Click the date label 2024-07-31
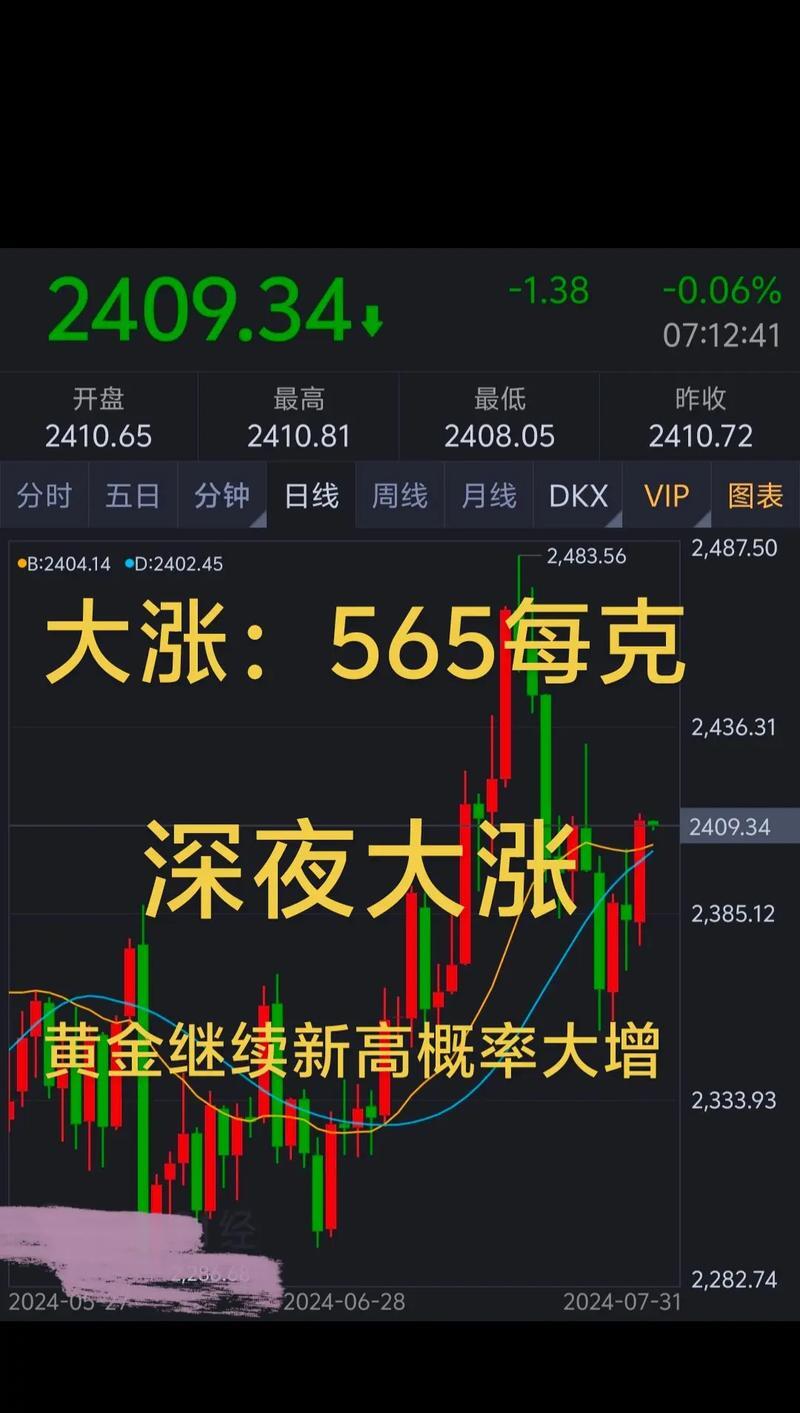 623,1303
